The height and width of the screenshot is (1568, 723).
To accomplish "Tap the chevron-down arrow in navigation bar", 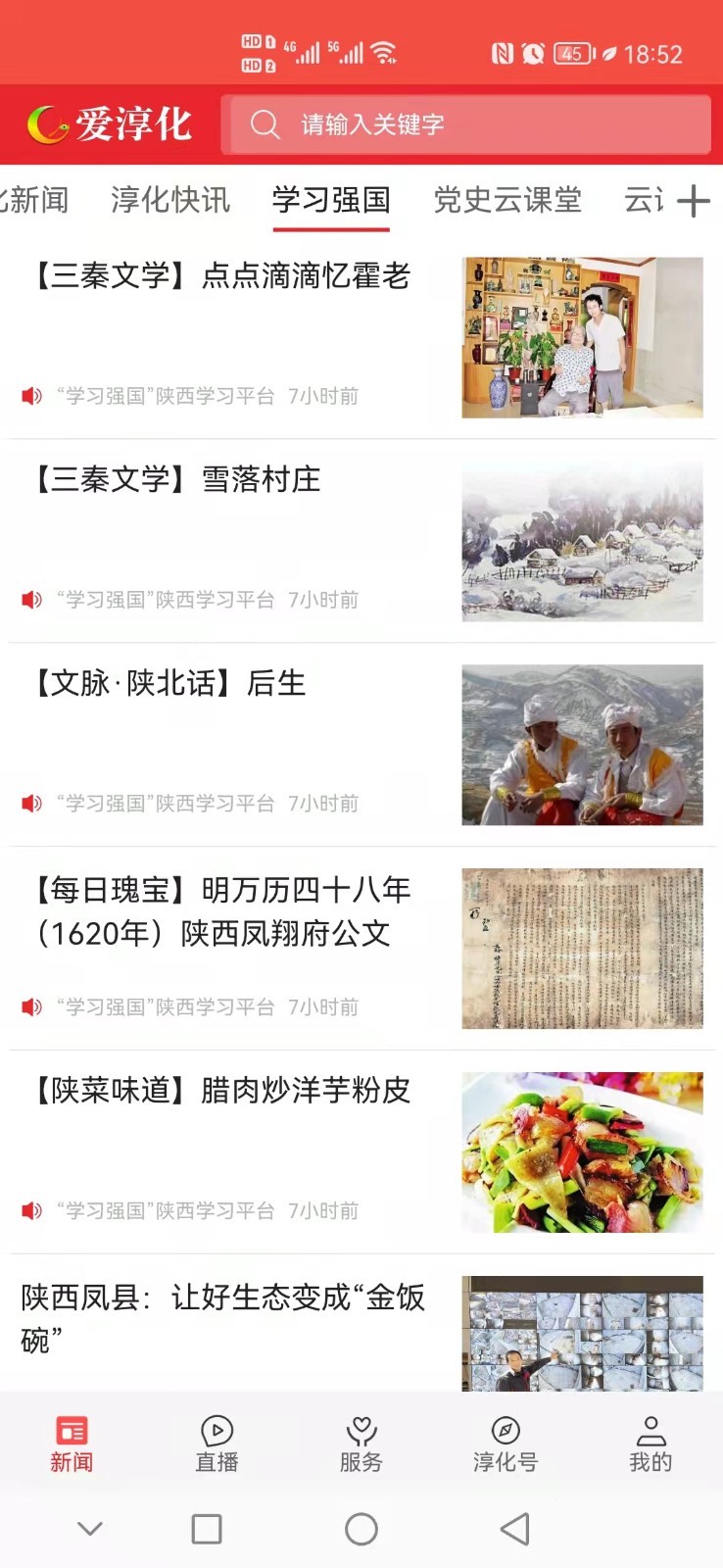I will [90, 1527].
